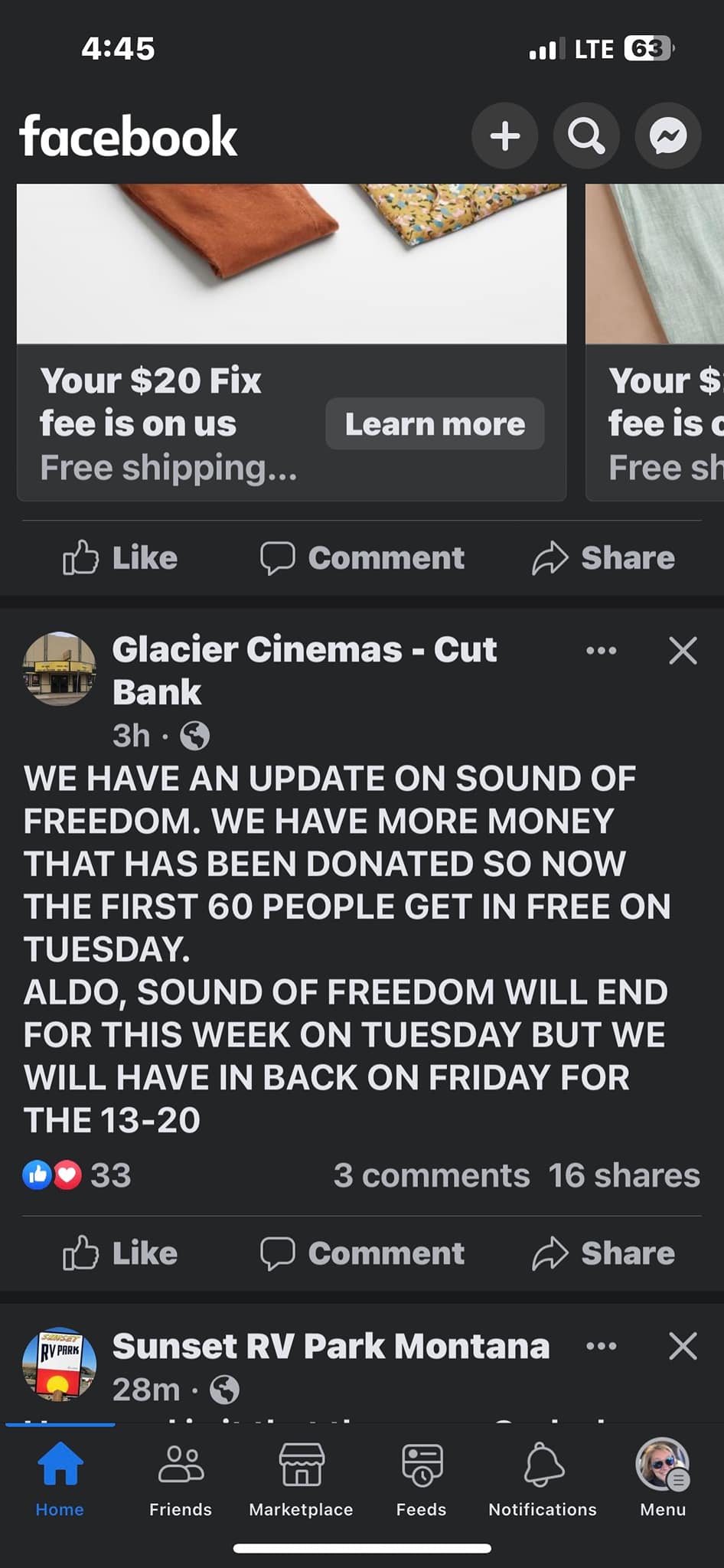
Task: Check Notifications
Action: tap(543, 1479)
